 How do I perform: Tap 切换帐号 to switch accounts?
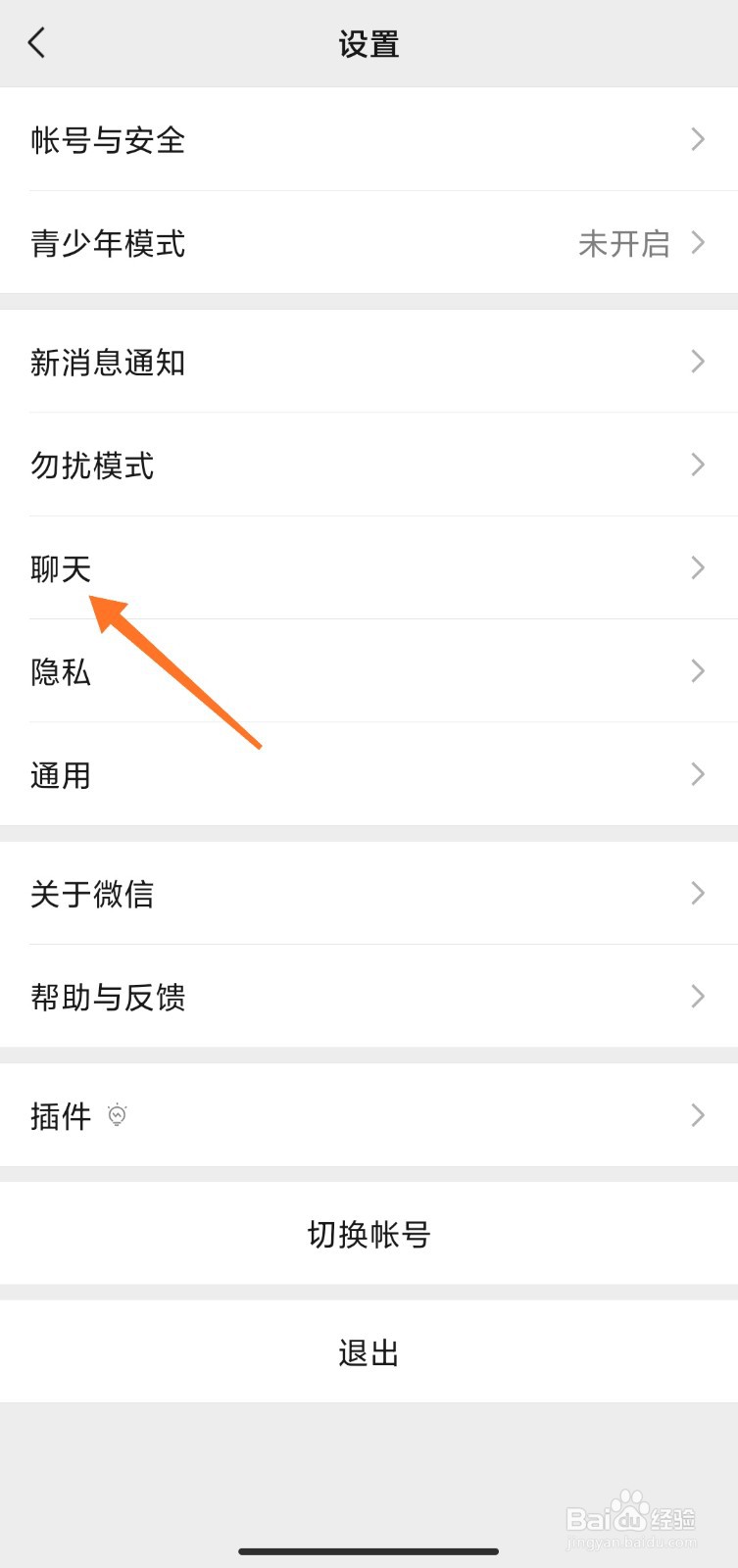pos(369,1234)
